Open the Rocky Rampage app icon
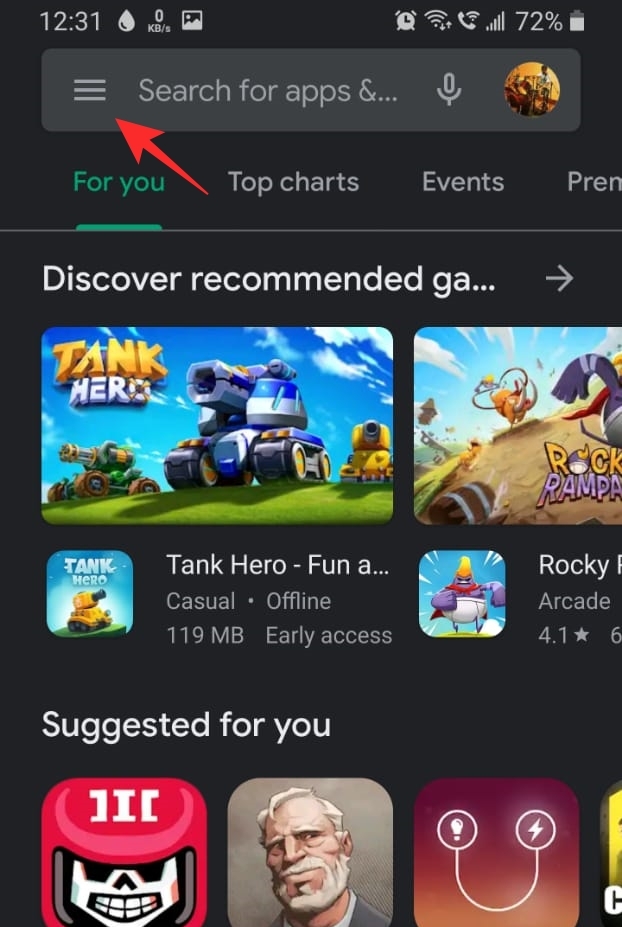 point(462,594)
